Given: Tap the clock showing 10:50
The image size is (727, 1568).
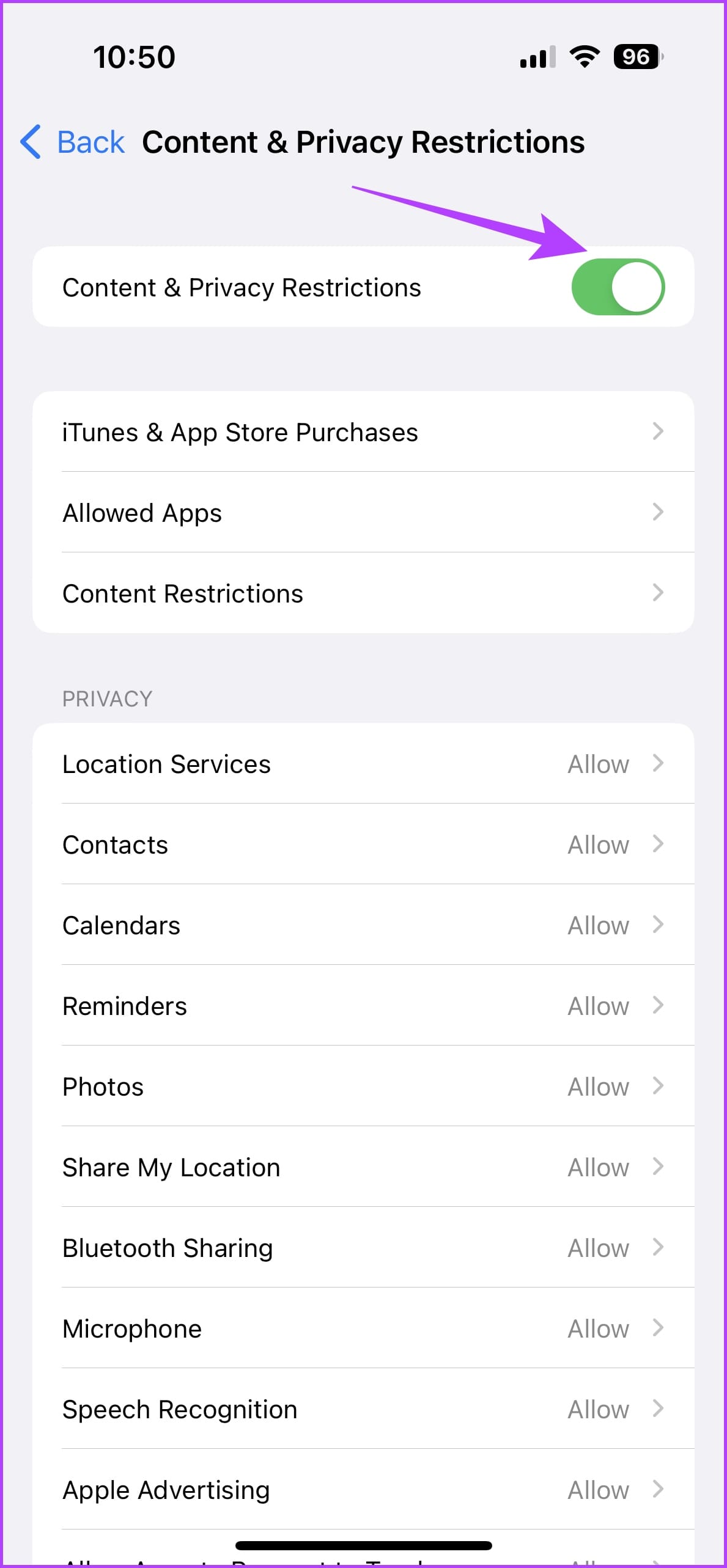Looking at the screenshot, I should pyautogui.click(x=133, y=56).
